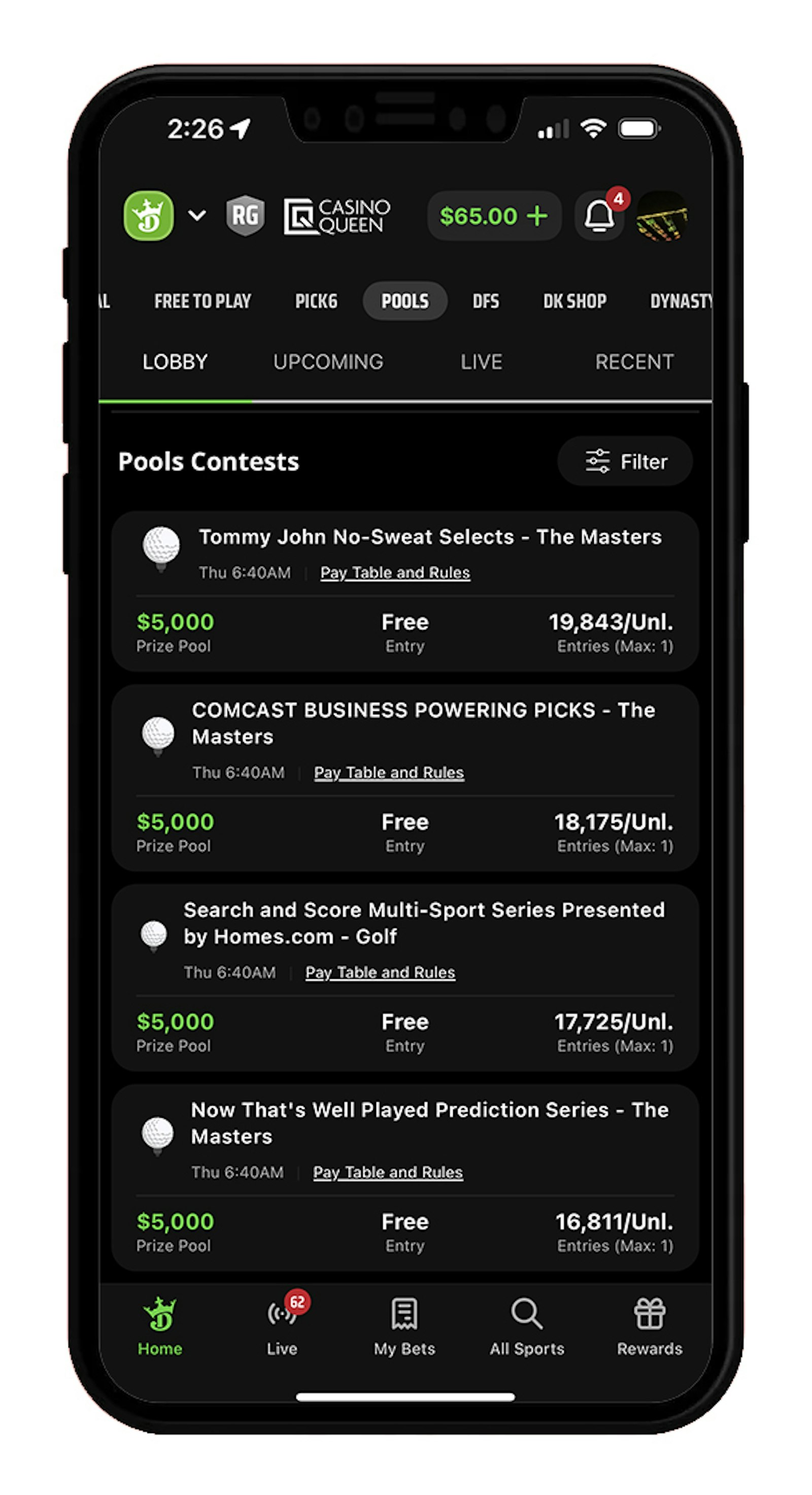Screen dimensions: 812x1495
Task: Go to Live in bottom navigation
Action: (282, 1326)
